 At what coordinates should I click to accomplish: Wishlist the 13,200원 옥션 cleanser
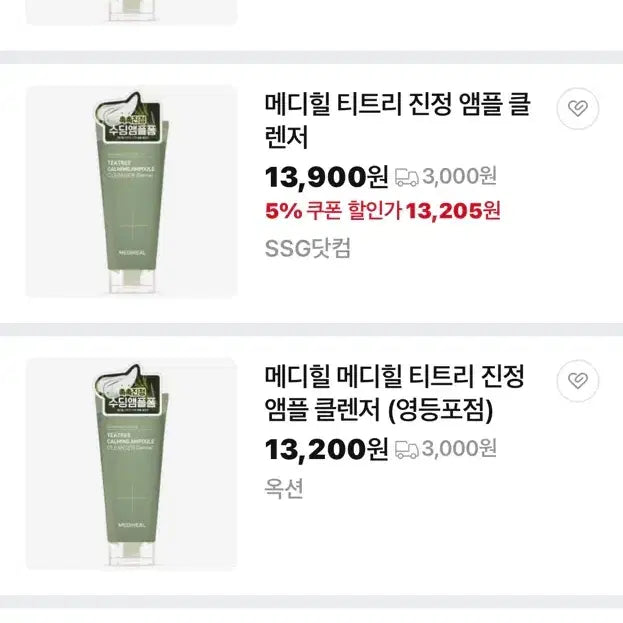577,381
